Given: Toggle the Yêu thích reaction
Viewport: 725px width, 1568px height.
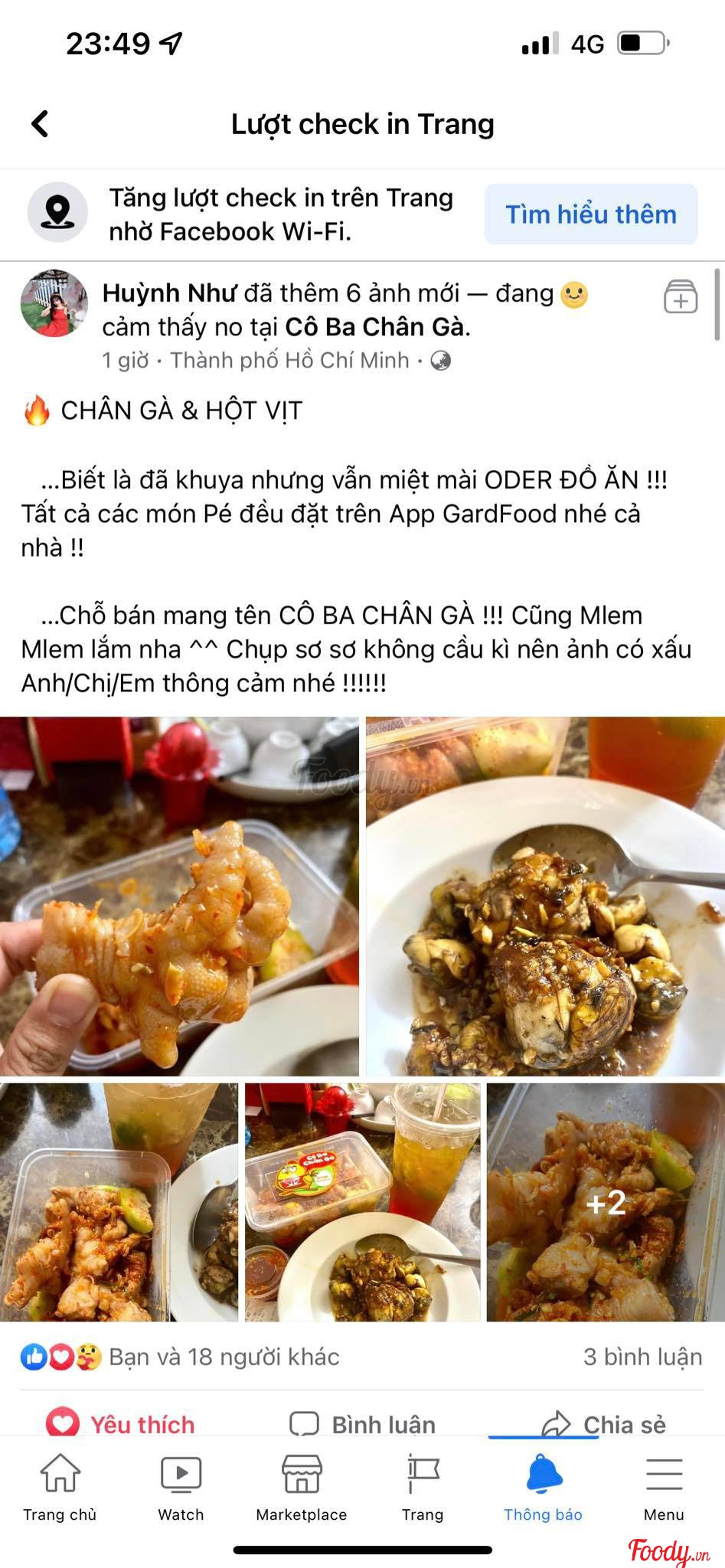Looking at the screenshot, I should (121, 1424).
